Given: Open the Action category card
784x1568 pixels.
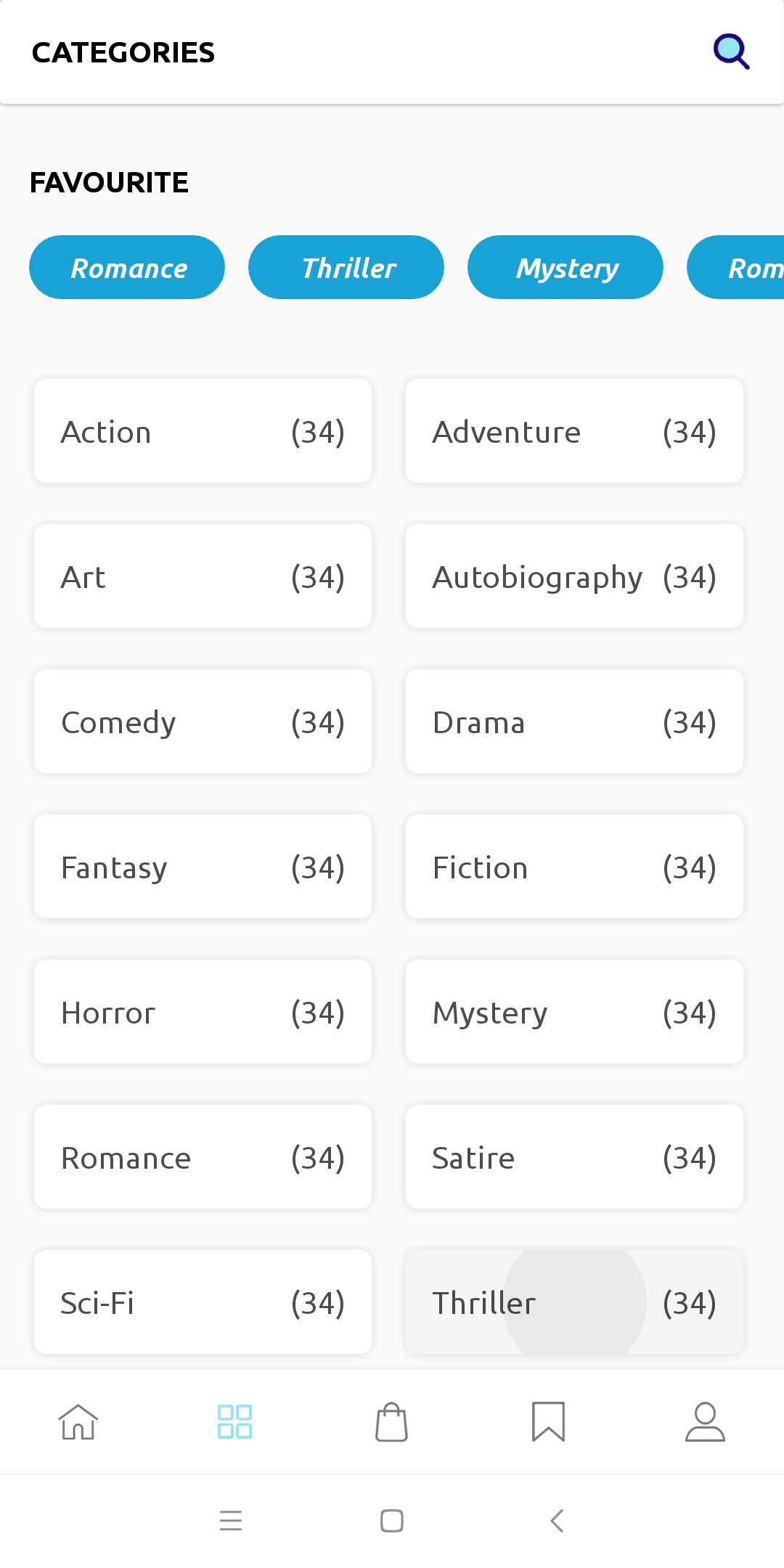Looking at the screenshot, I should (203, 431).
